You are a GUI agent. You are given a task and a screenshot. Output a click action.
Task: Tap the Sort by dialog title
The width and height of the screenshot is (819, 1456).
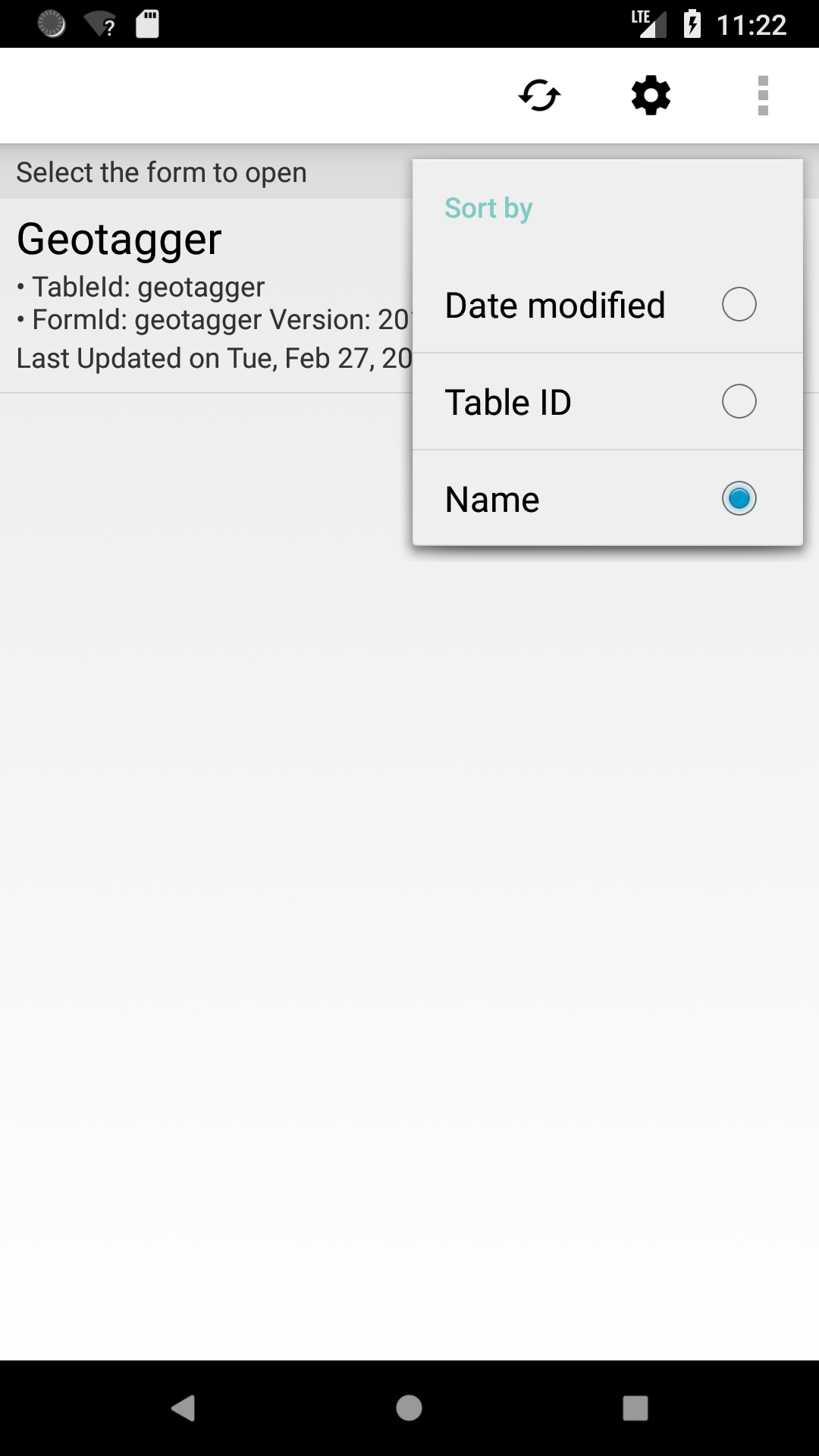[x=488, y=207]
